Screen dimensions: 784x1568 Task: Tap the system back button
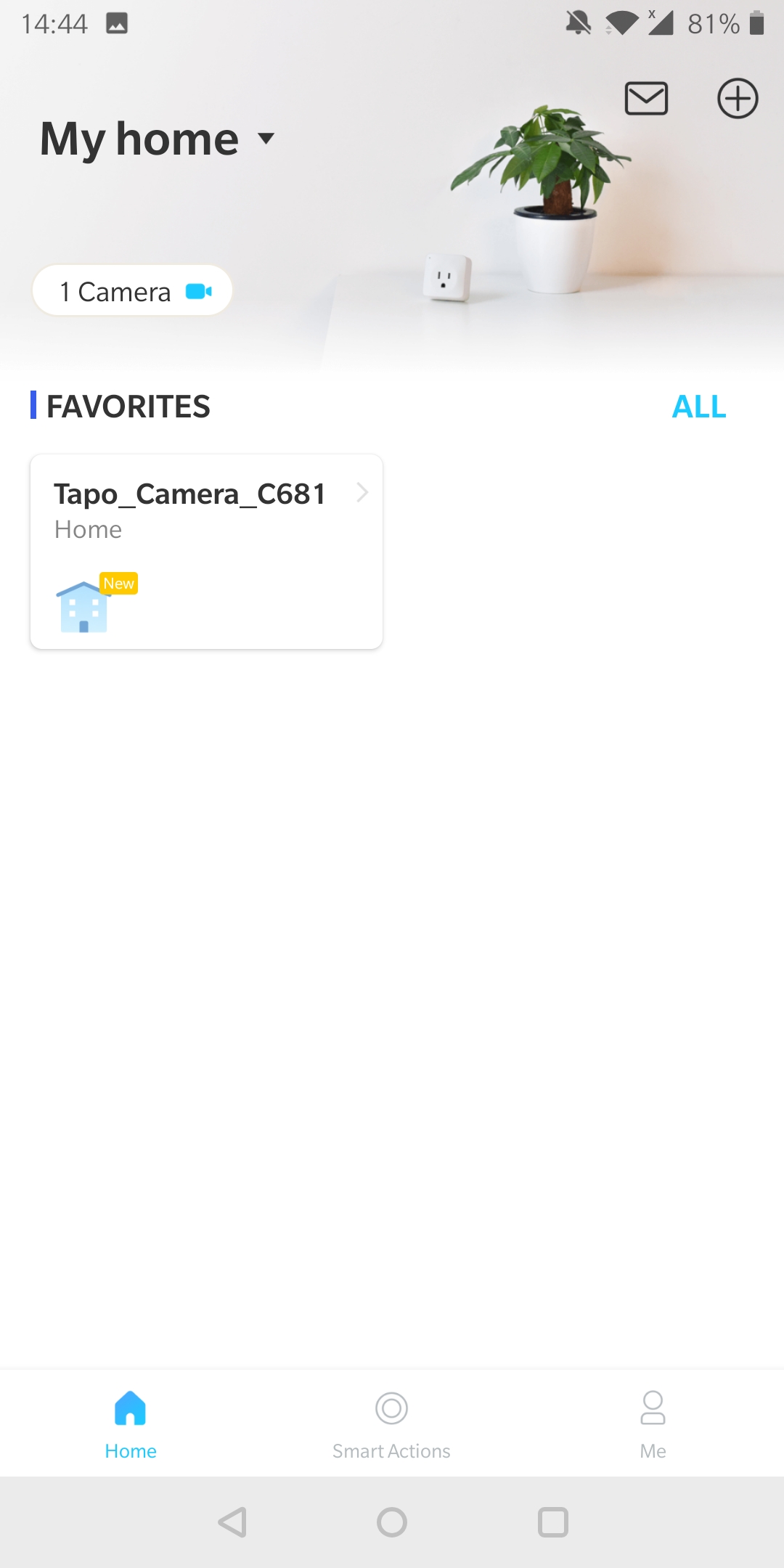click(x=232, y=1522)
